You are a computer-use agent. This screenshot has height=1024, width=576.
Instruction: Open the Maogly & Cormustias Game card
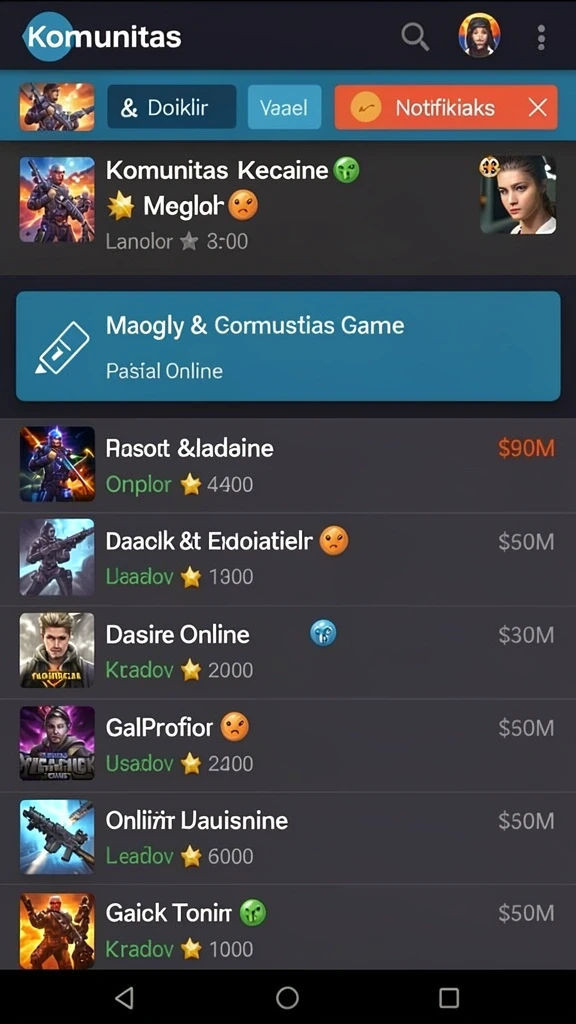click(288, 346)
